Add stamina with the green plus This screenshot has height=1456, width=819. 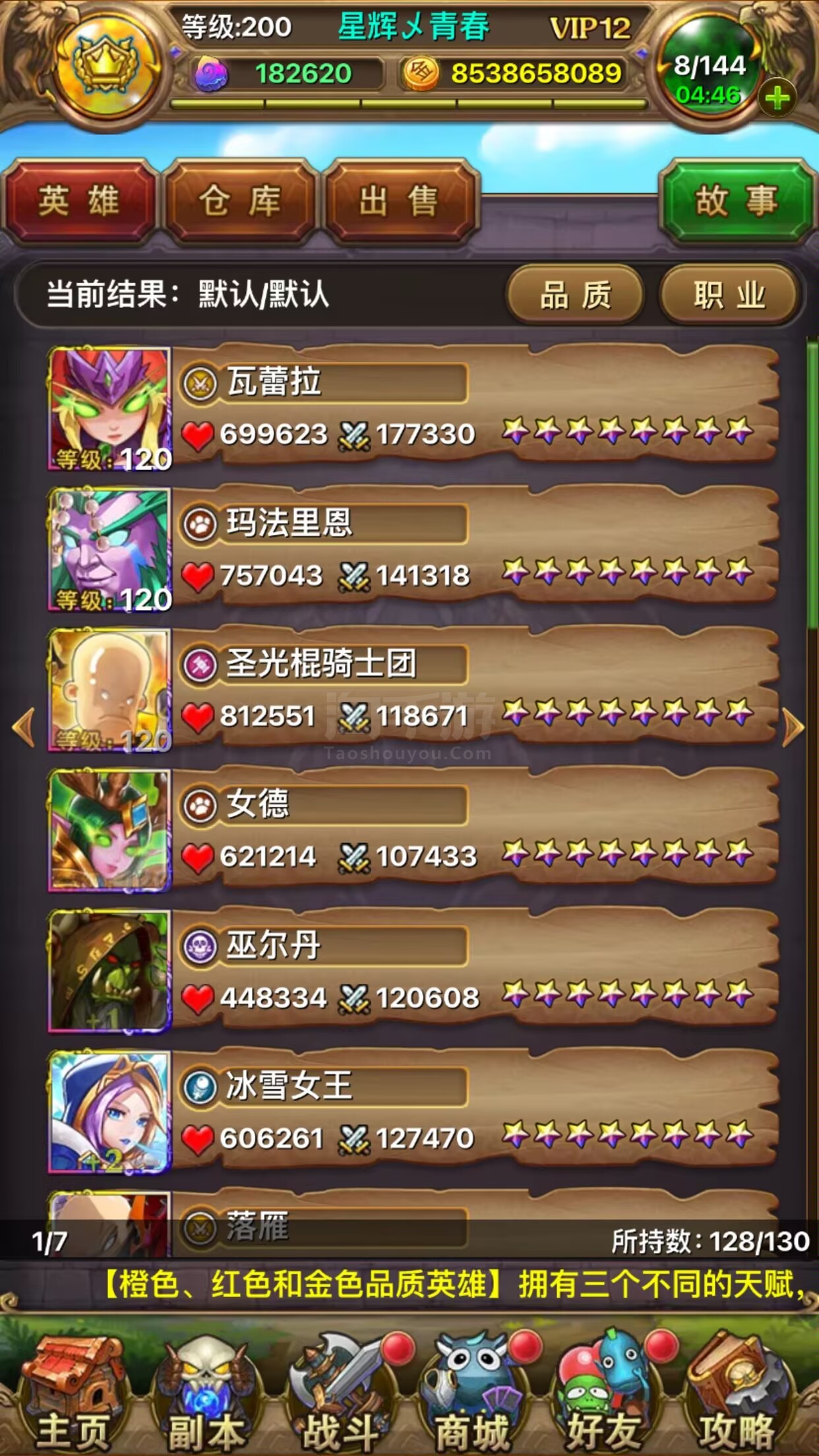(x=777, y=98)
